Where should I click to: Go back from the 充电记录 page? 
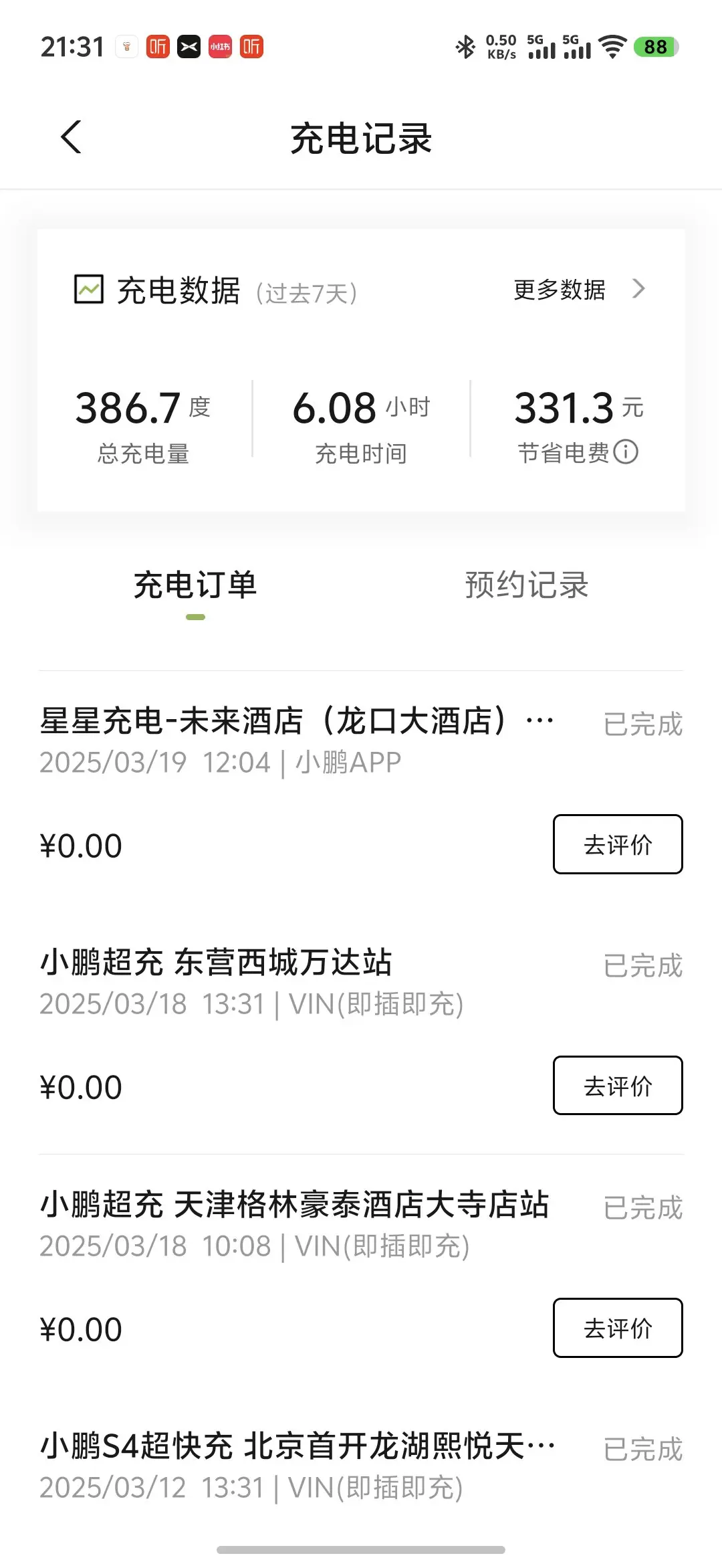tap(71, 138)
